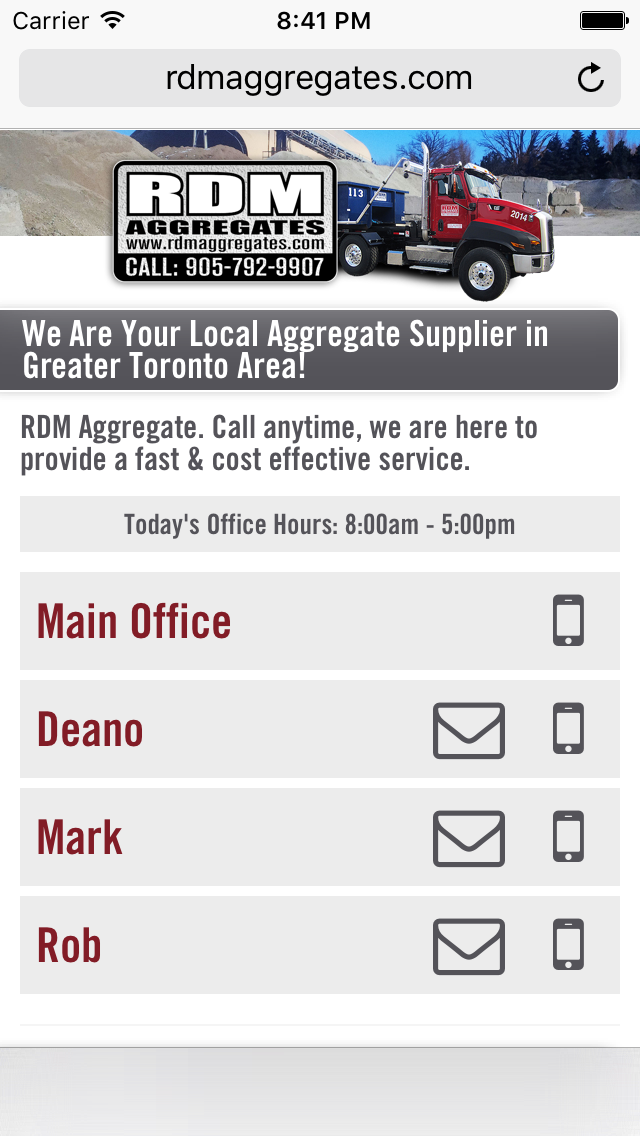
Task: Email Rob with the envelope icon
Action: [468, 946]
